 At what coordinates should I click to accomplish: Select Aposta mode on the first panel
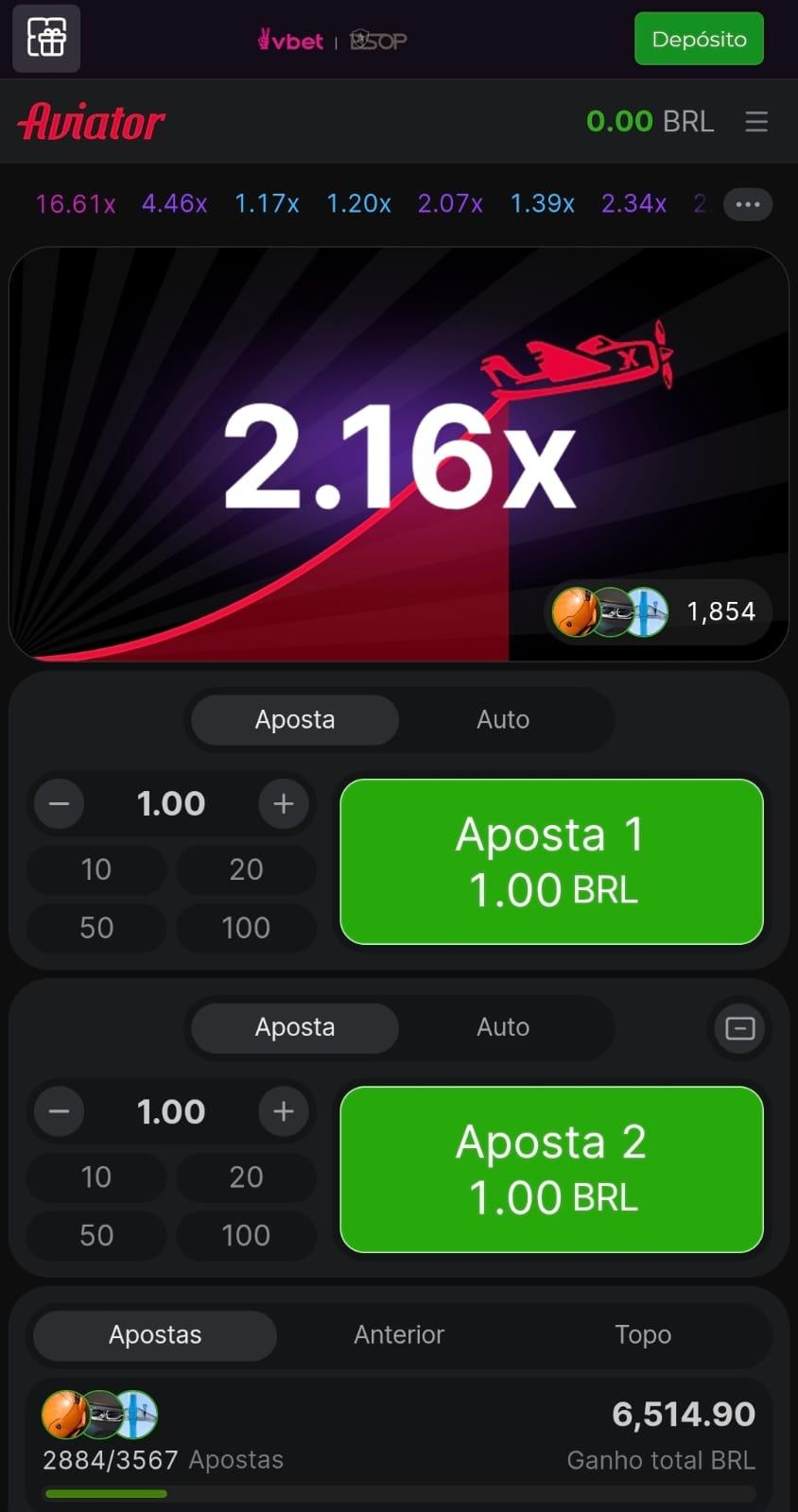[x=294, y=719]
